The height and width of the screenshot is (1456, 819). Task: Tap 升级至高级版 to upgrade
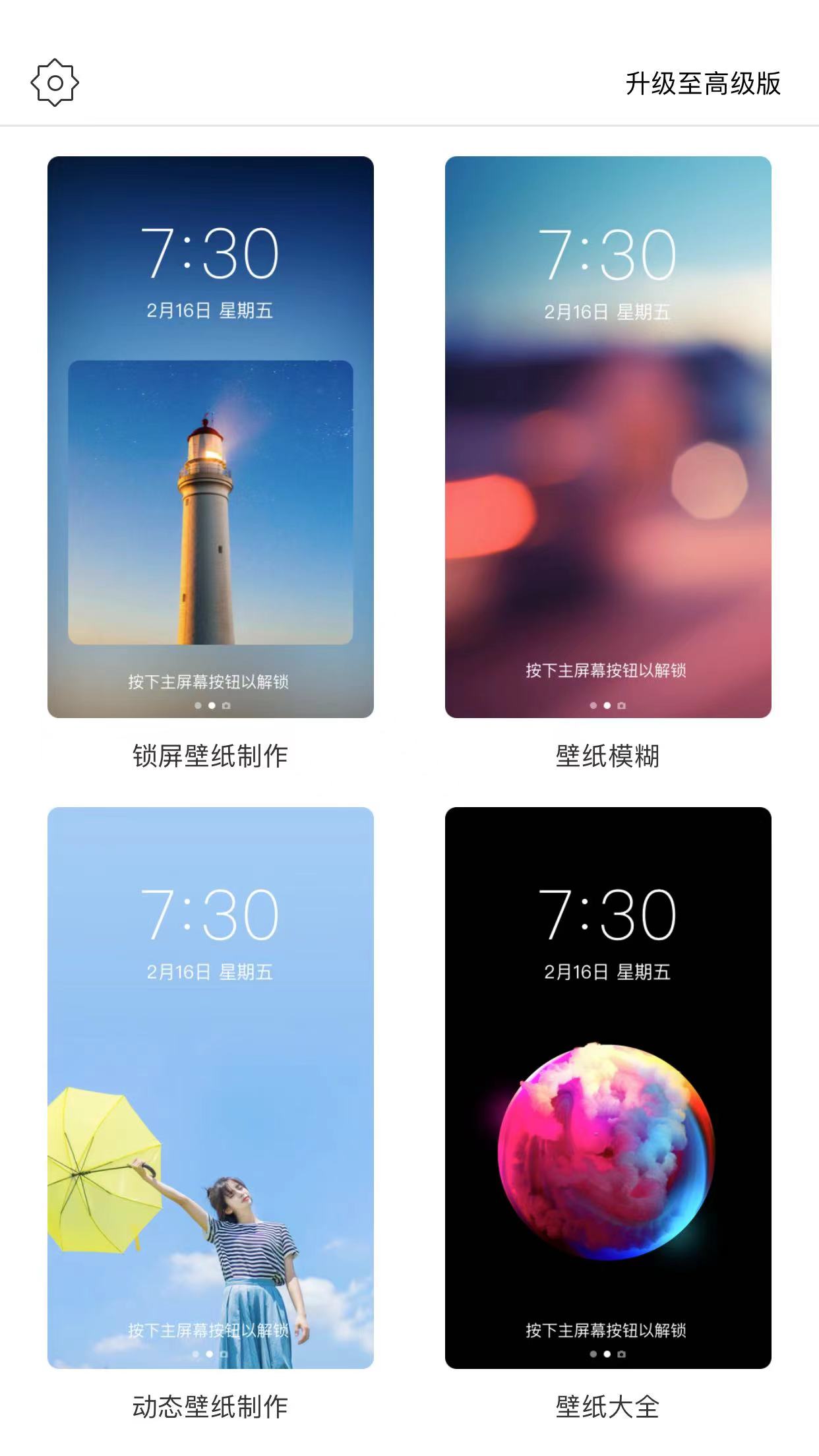[x=703, y=84]
